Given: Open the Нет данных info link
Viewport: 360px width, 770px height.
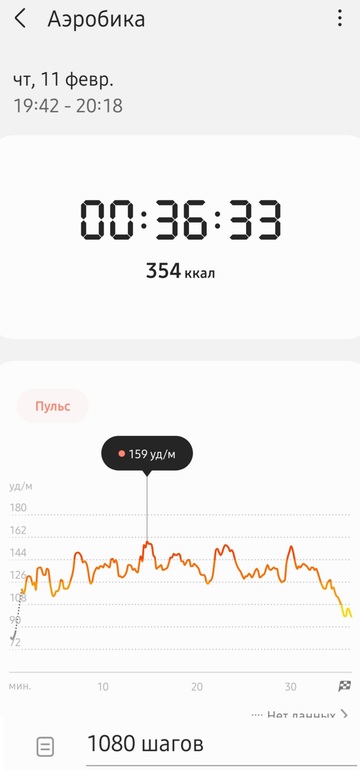Looking at the screenshot, I should pos(300,714).
